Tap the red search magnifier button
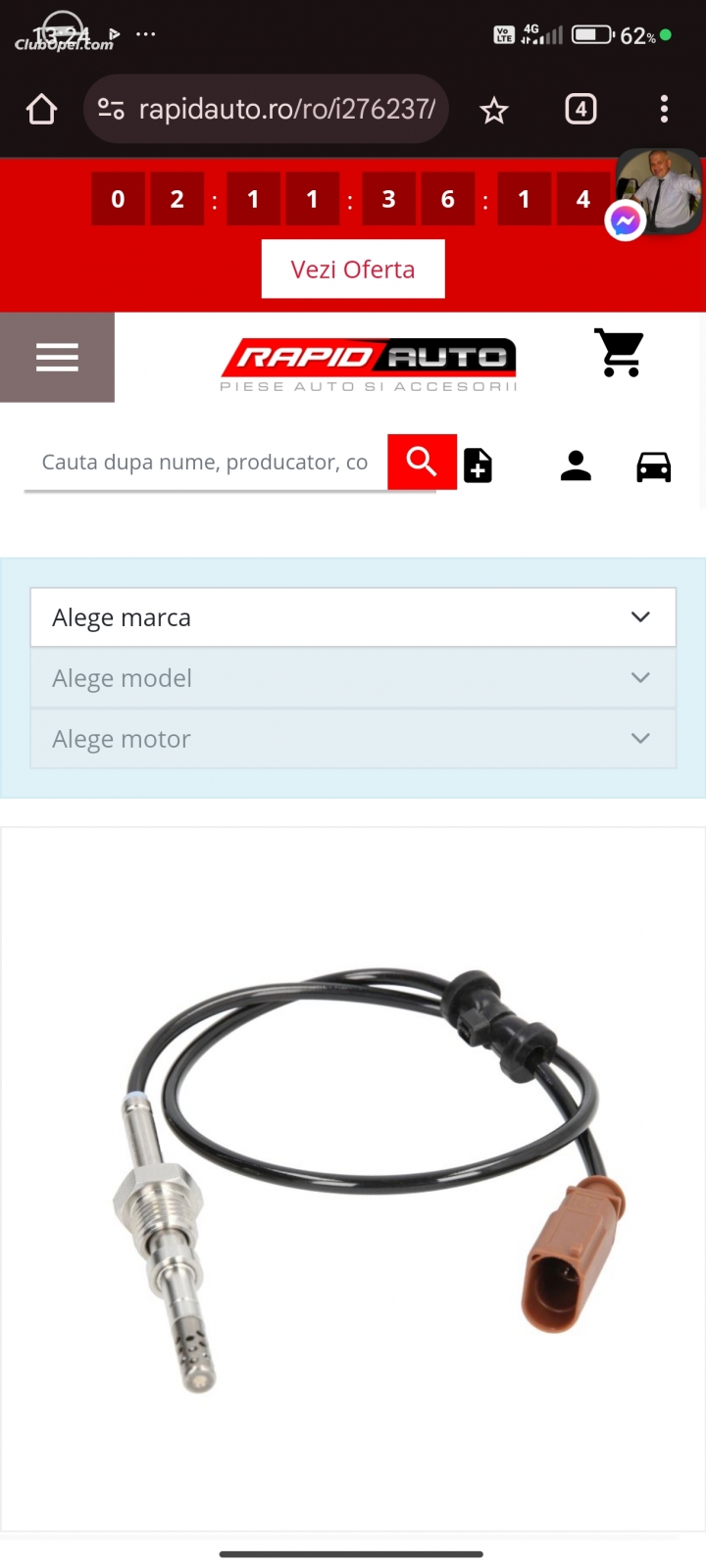Screen dimensions: 706x1568 (x=422, y=462)
